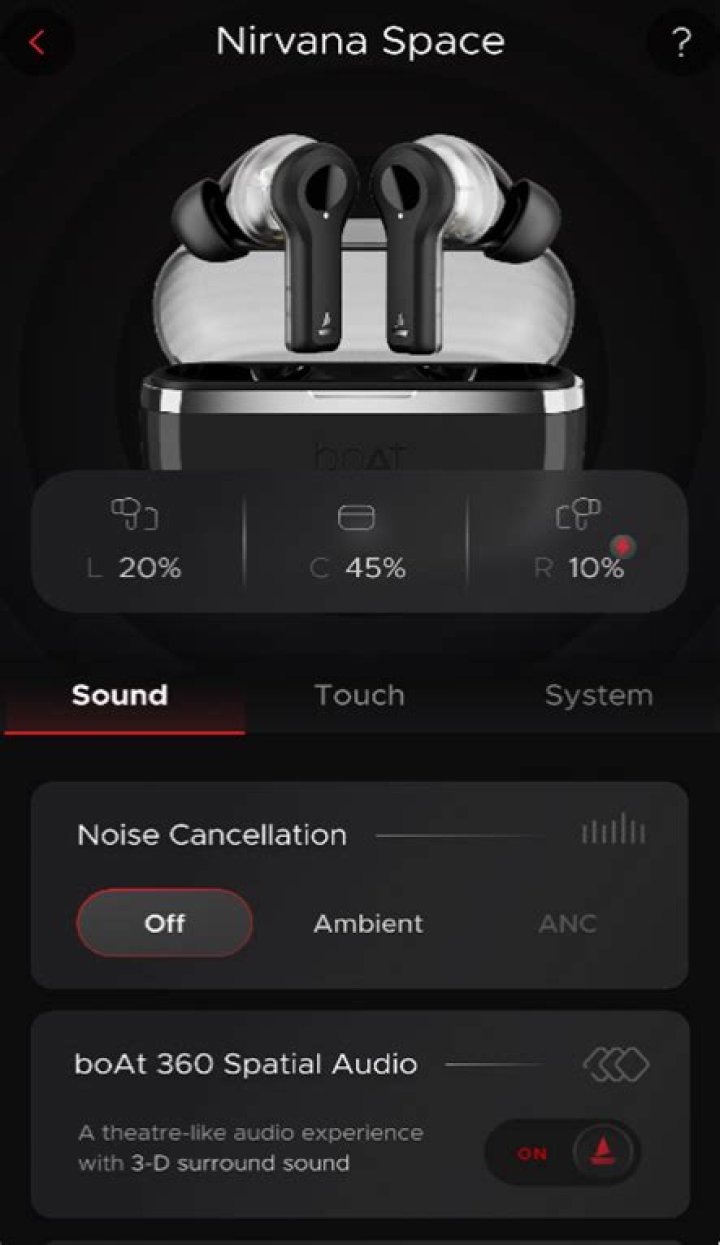Viewport: 720px width, 1245px height.
Task: Select ANC noise cancellation mode
Action: (x=567, y=924)
